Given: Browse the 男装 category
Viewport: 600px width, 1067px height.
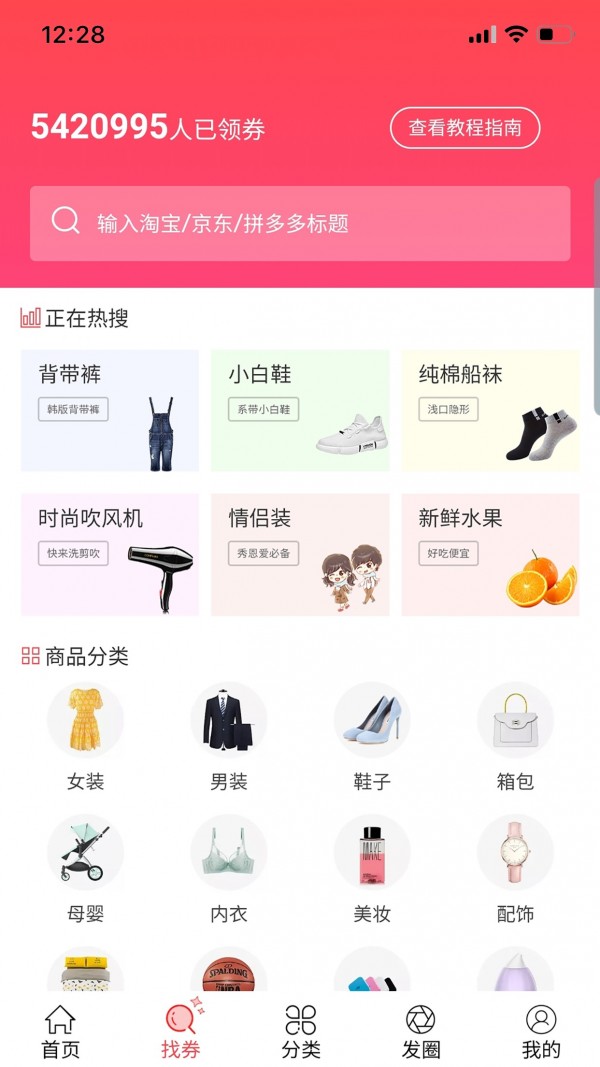Looking at the screenshot, I should (228, 737).
